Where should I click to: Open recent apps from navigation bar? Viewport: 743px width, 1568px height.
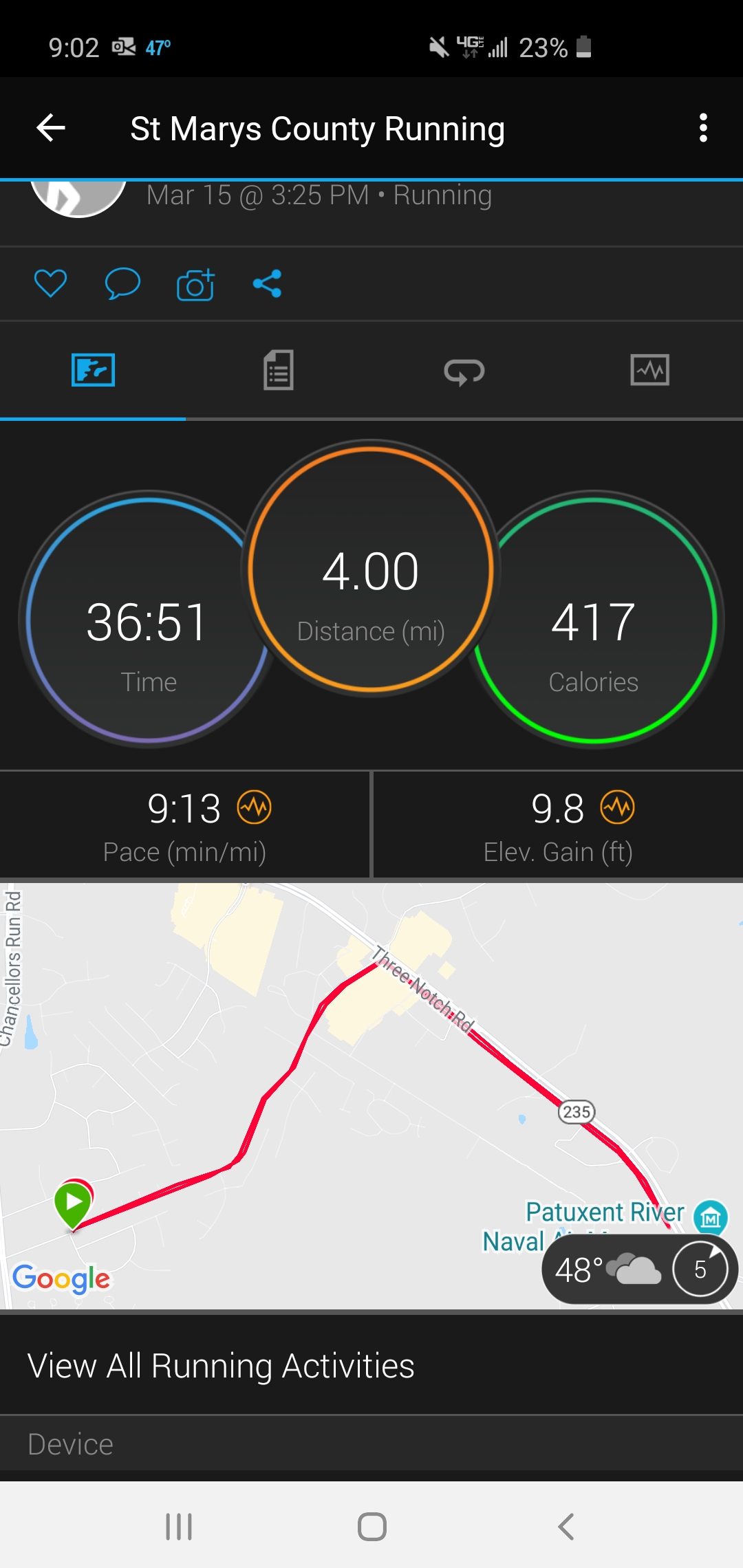179,1527
